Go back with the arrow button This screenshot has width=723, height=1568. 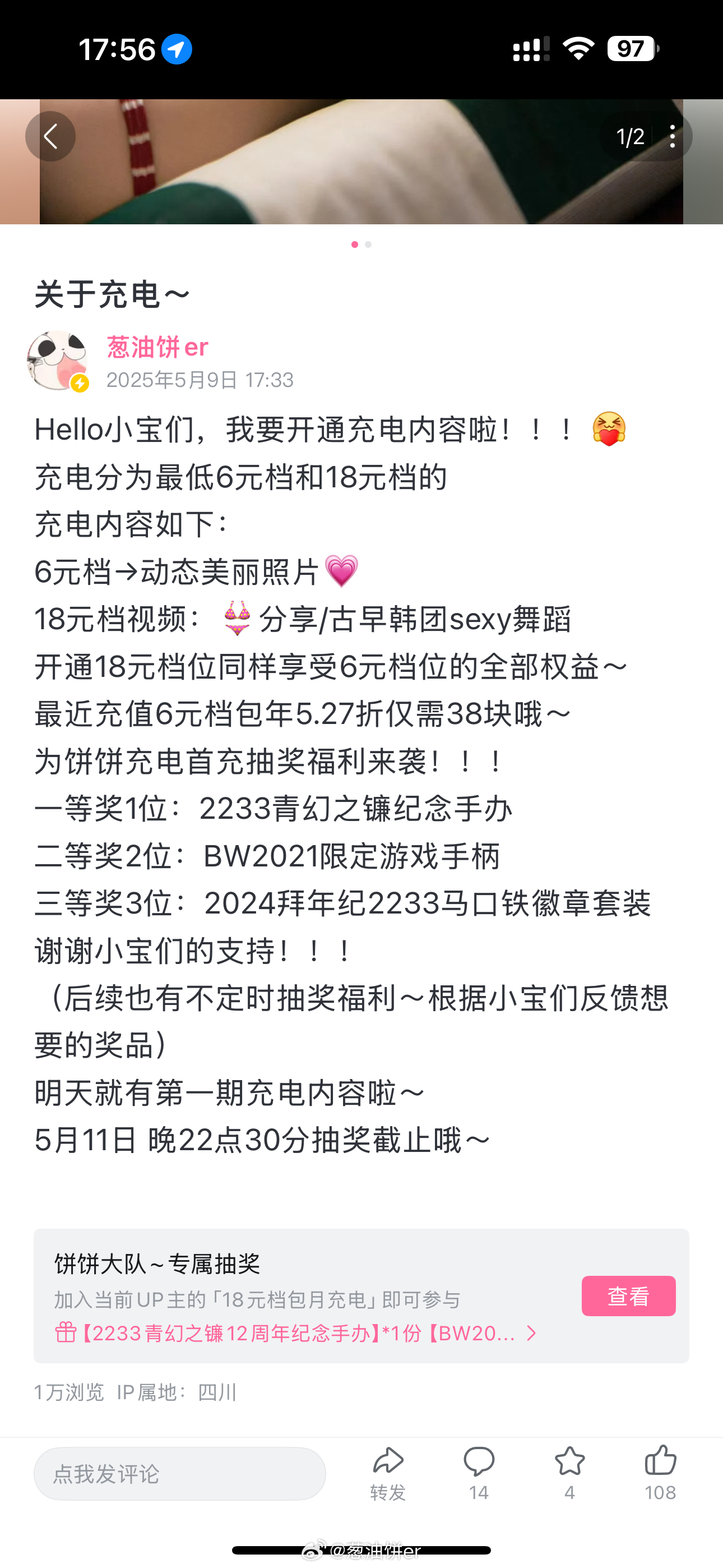tap(50, 136)
